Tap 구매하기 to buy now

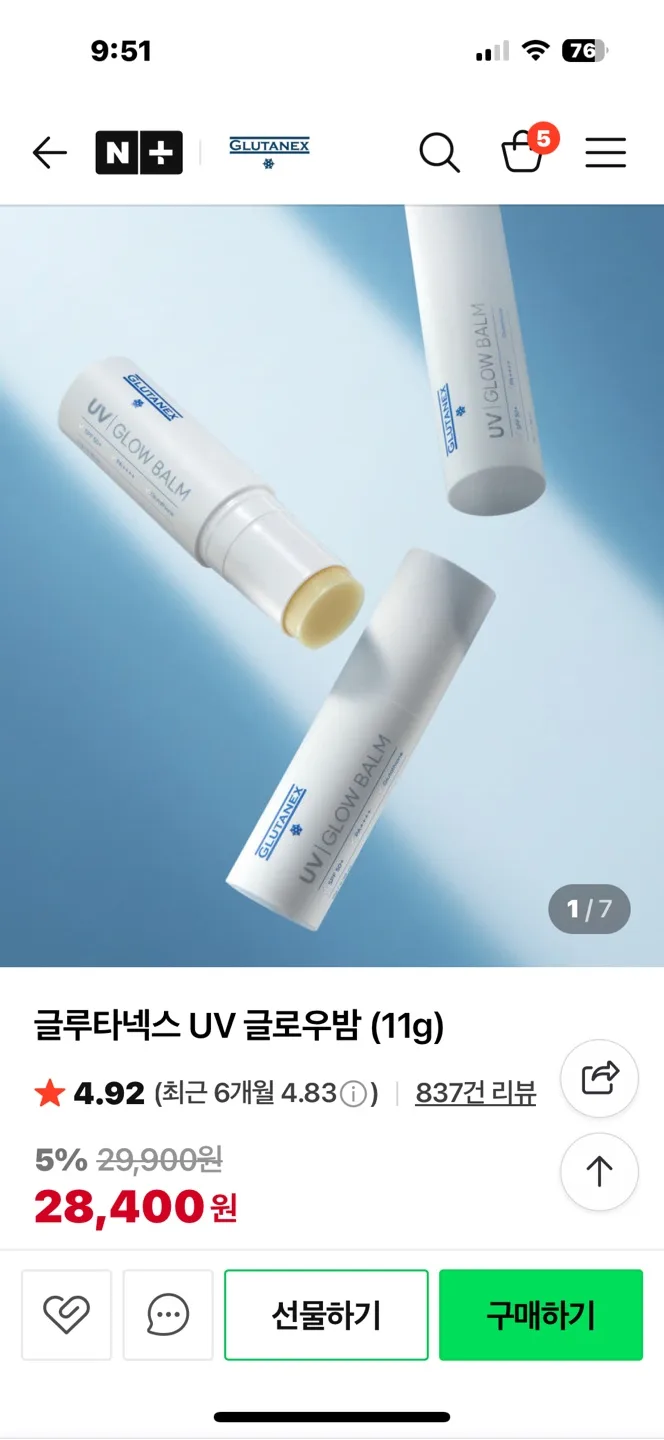[x=540, y=1314]
